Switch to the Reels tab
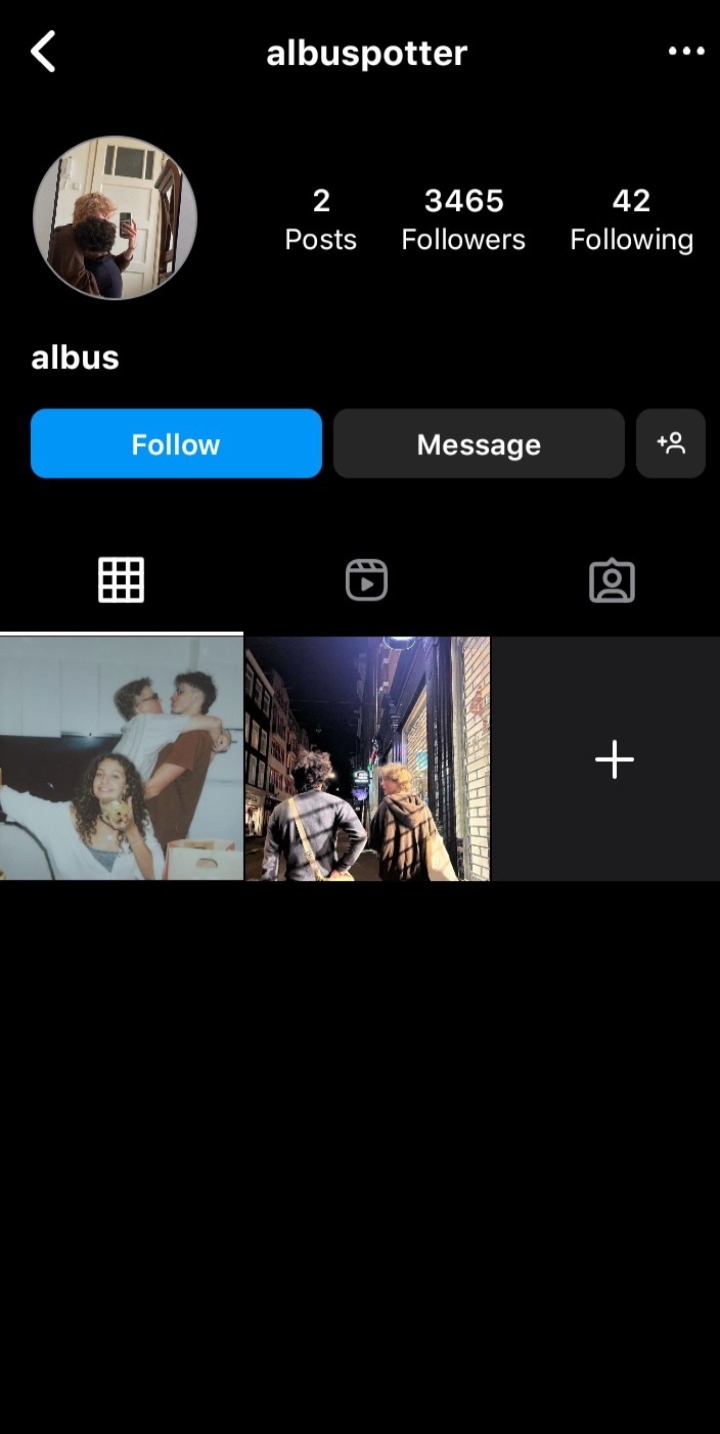This screenshot has width=720, height=1434. tap(366, 580)
